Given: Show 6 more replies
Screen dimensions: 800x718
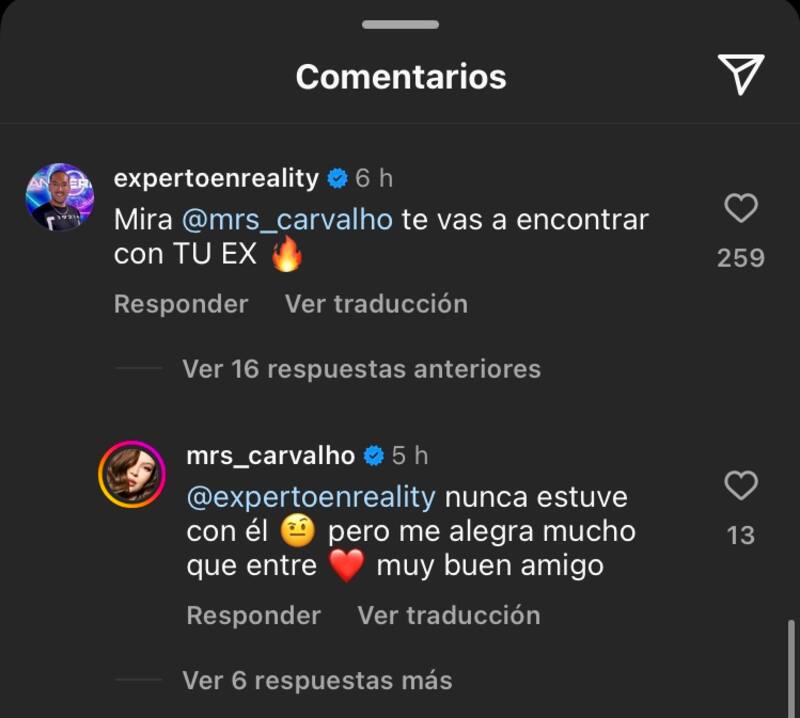Looking at the screenshot, I should click(317, 681).
